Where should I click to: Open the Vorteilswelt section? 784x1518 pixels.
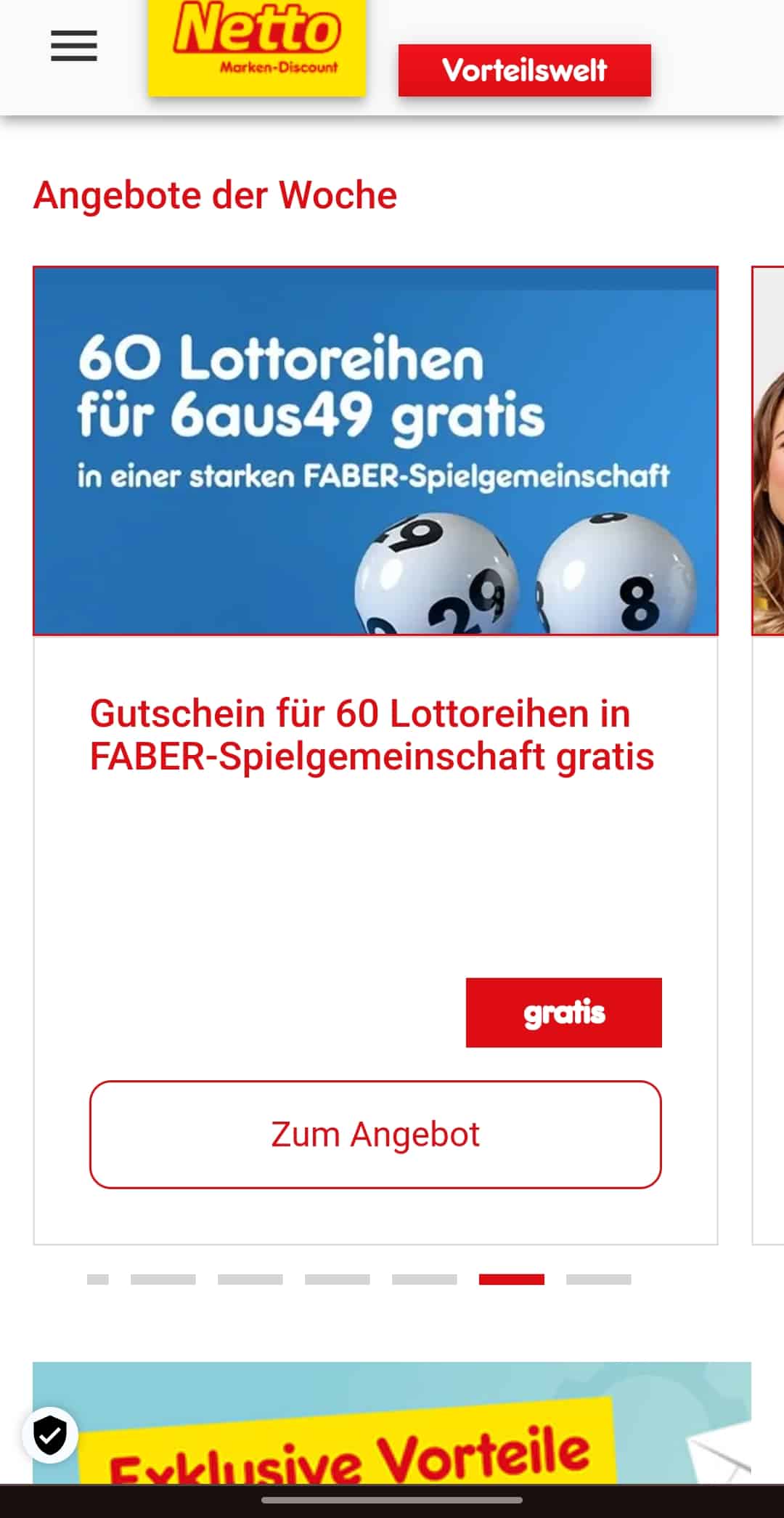524,70
